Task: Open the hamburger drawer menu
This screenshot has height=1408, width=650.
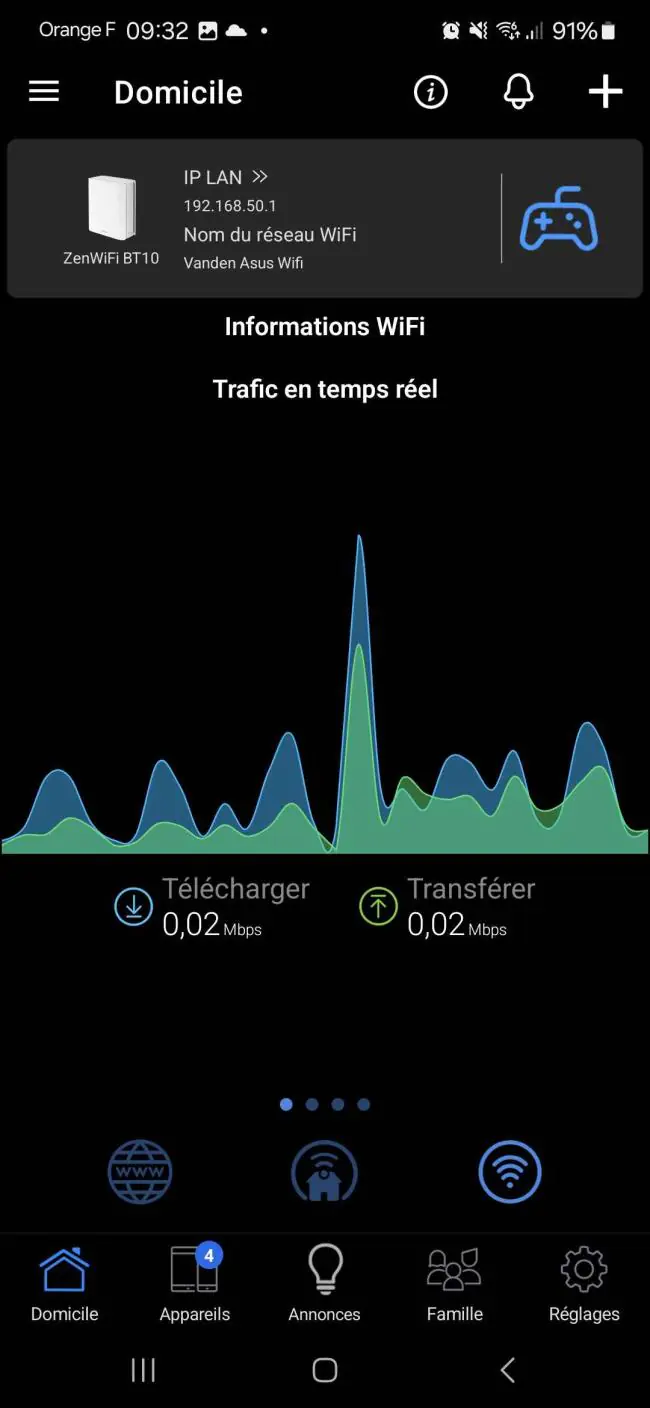Action: point(44,92)
